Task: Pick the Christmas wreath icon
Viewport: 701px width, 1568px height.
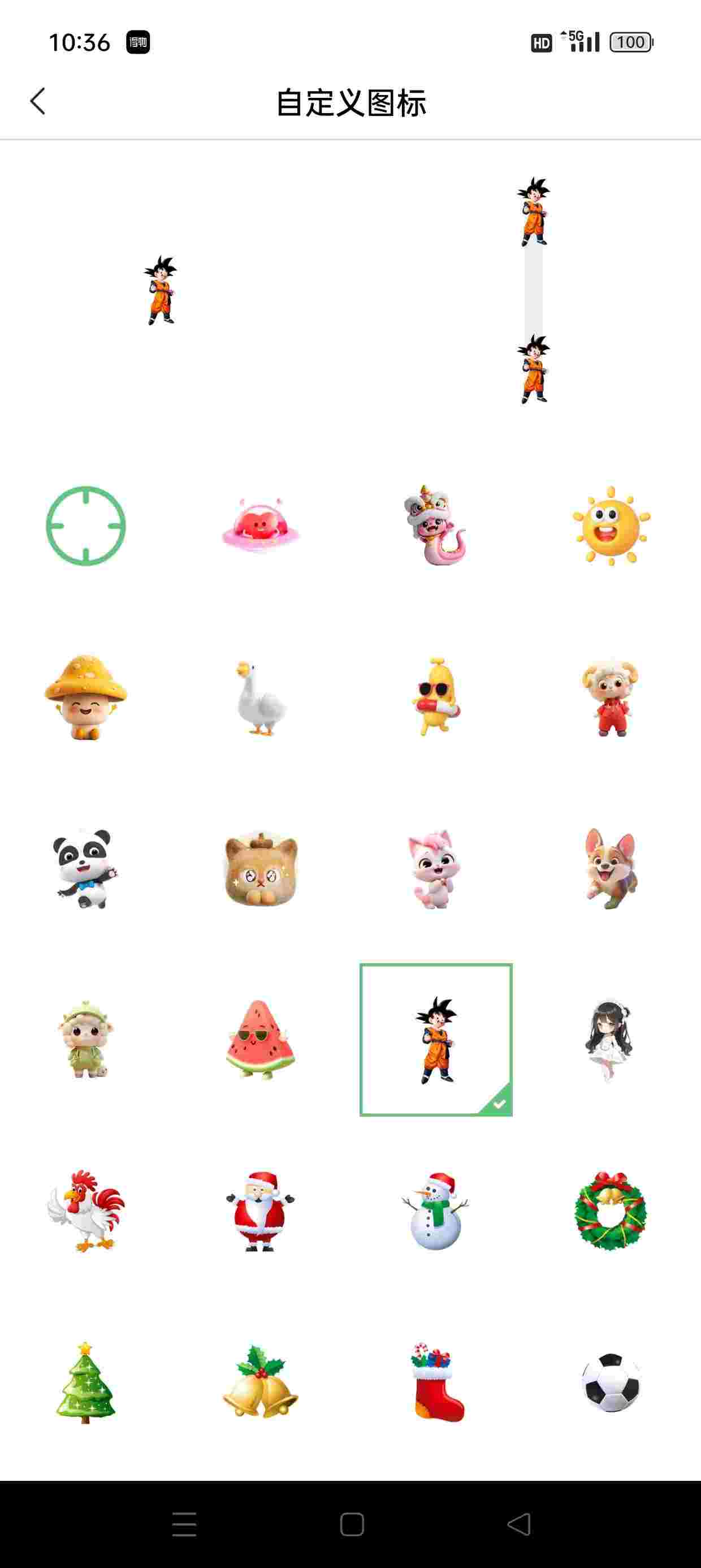Action: tap(611, 1211)
